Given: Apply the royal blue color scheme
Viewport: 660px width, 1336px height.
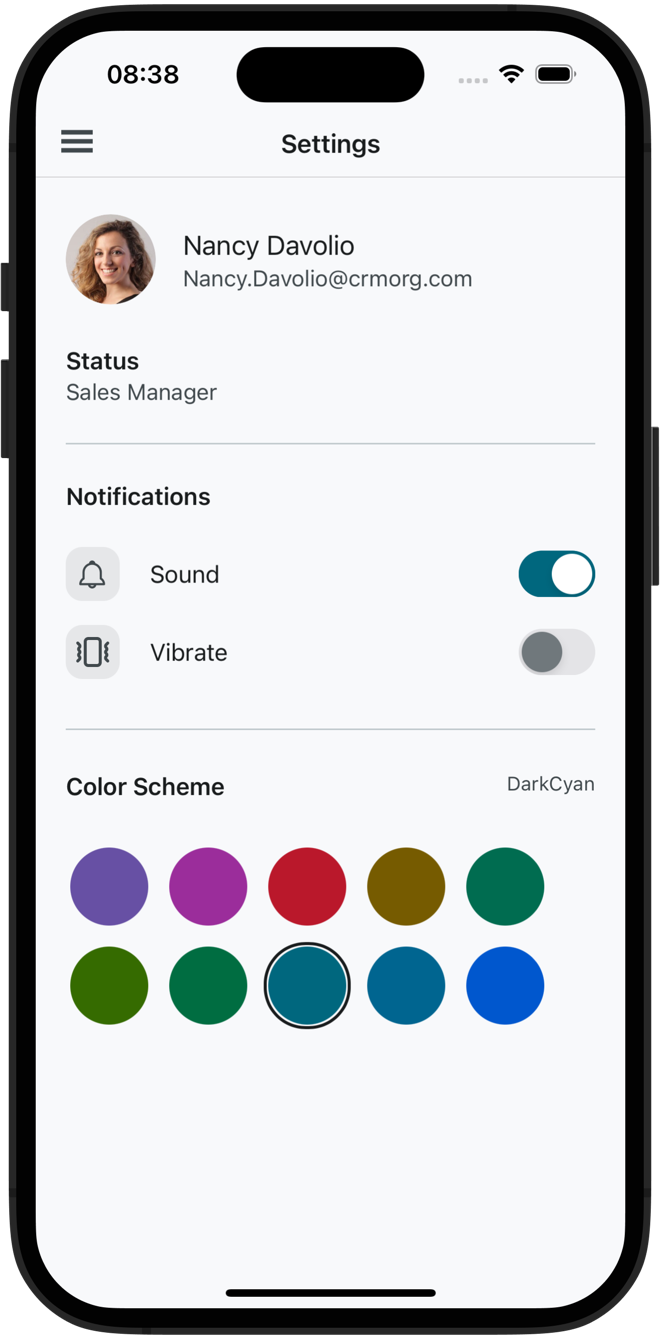Looking at the screenshot, I should point(505,985).
